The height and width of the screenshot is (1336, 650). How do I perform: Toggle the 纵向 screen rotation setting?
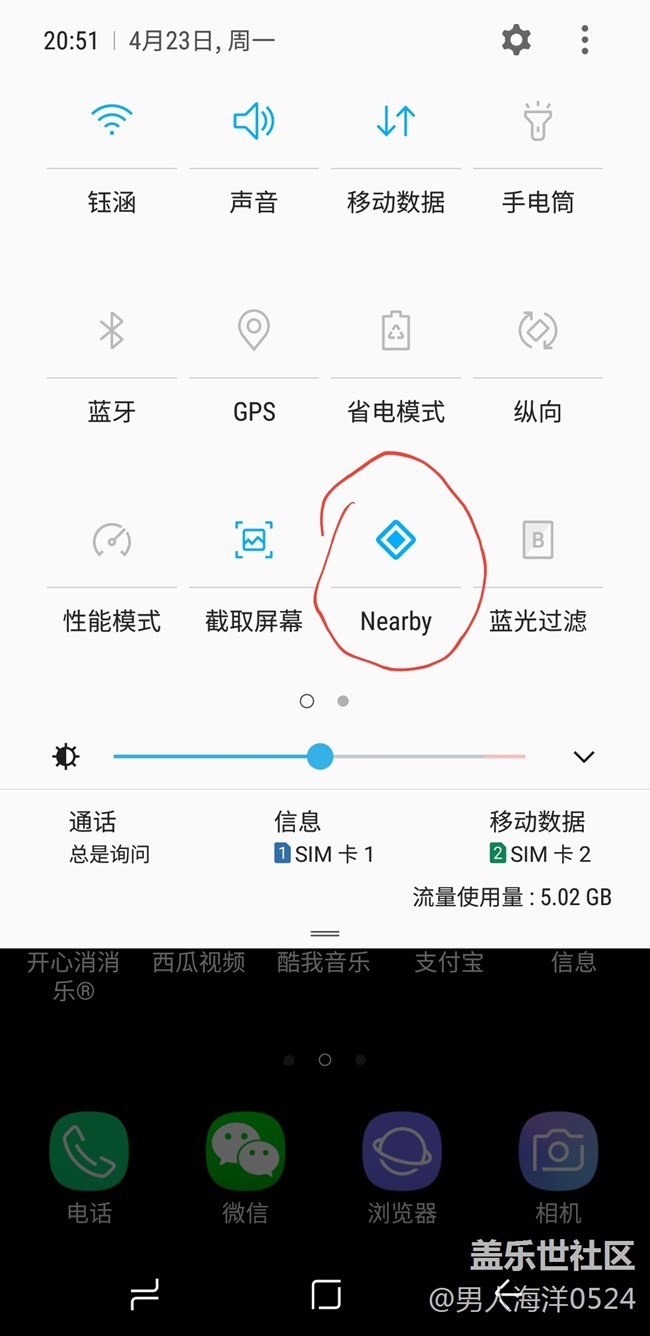[538, 330]
